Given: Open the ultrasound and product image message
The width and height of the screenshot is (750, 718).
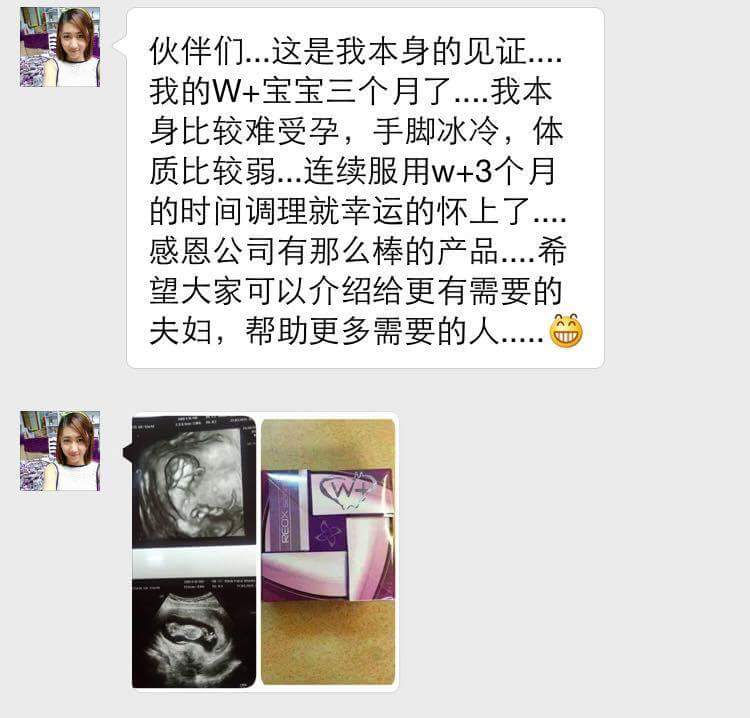Looking at the screenshot, I should (x=264, y=551).
